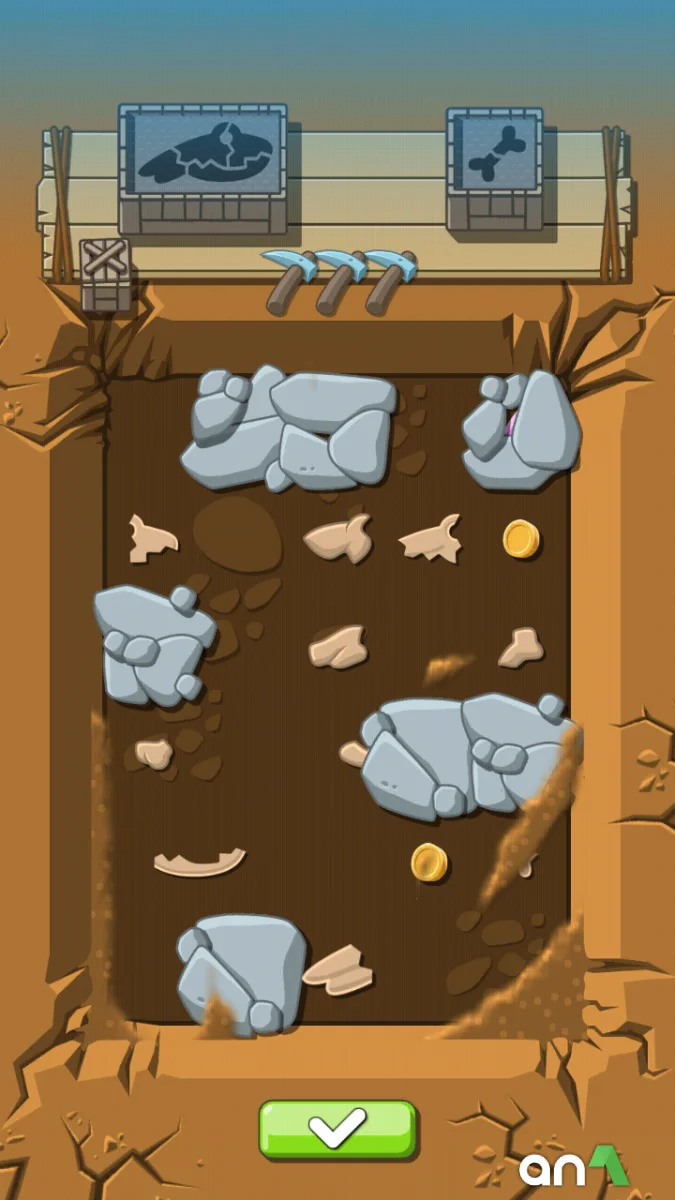Collect the gold coin near the bottom
The image size is (675, 1200).
coord(429,862)
